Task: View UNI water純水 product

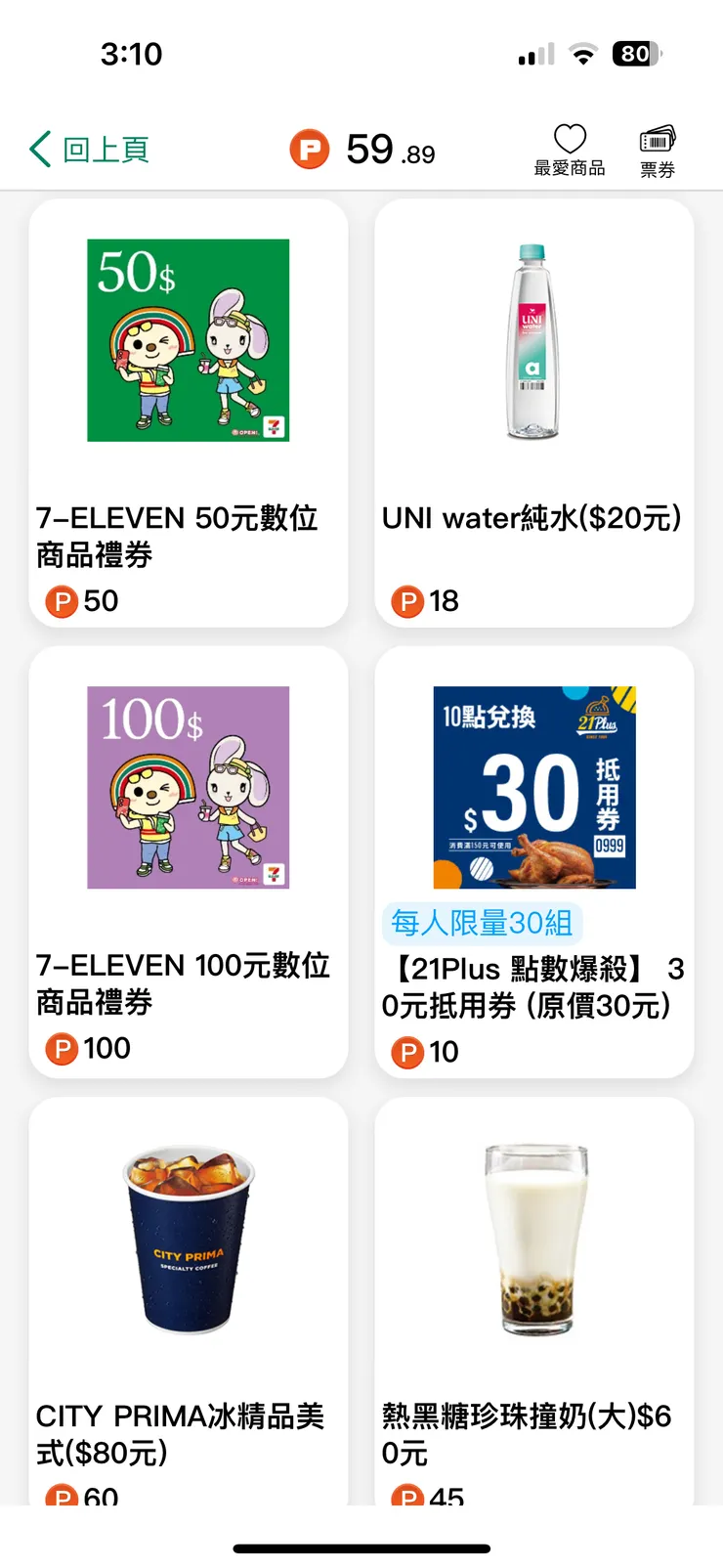Action: pyautogui.click(x=533, y=414)
